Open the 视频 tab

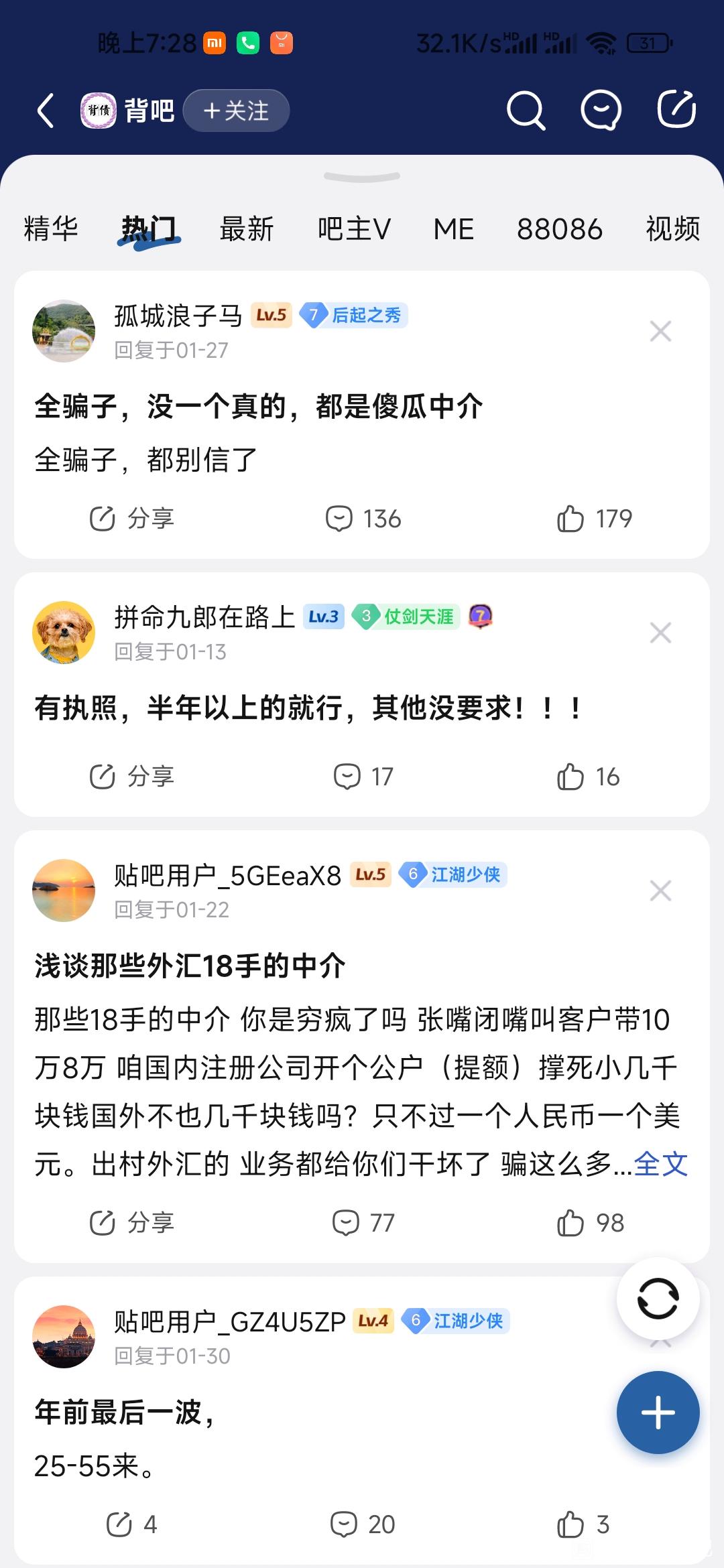click(x=672, y=229)
